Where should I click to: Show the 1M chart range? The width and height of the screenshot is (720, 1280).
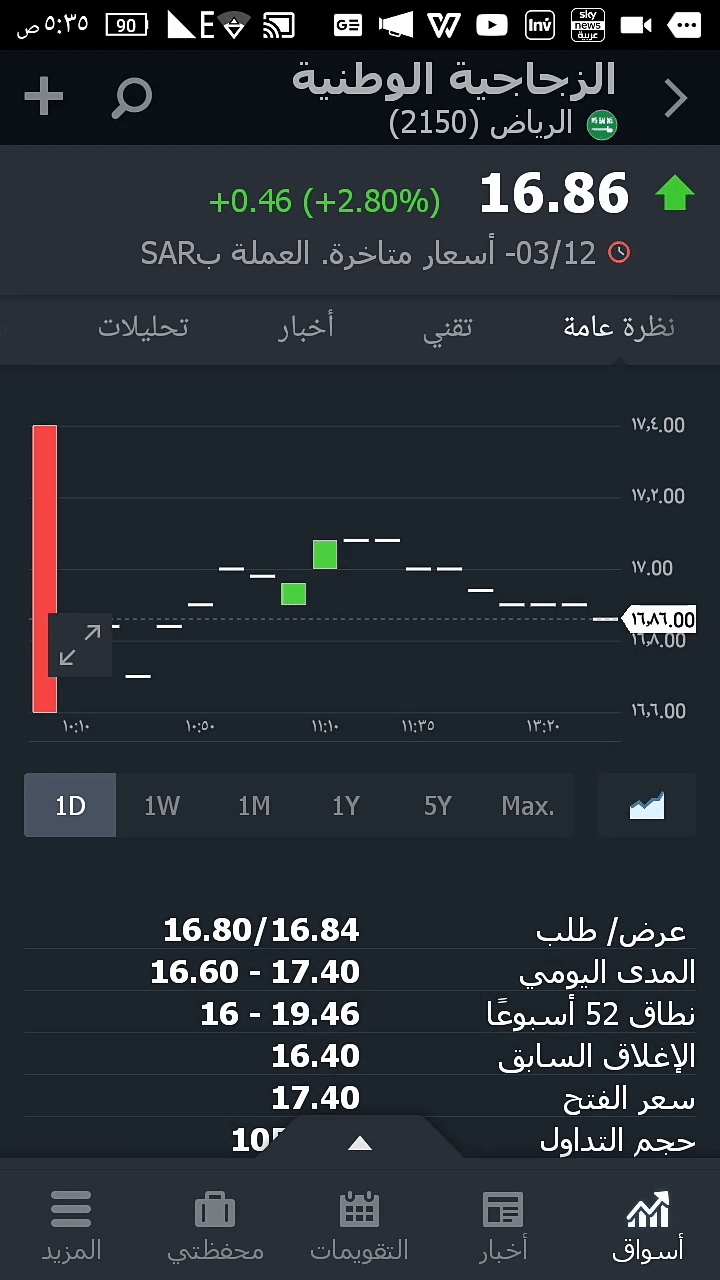(254, 806)
